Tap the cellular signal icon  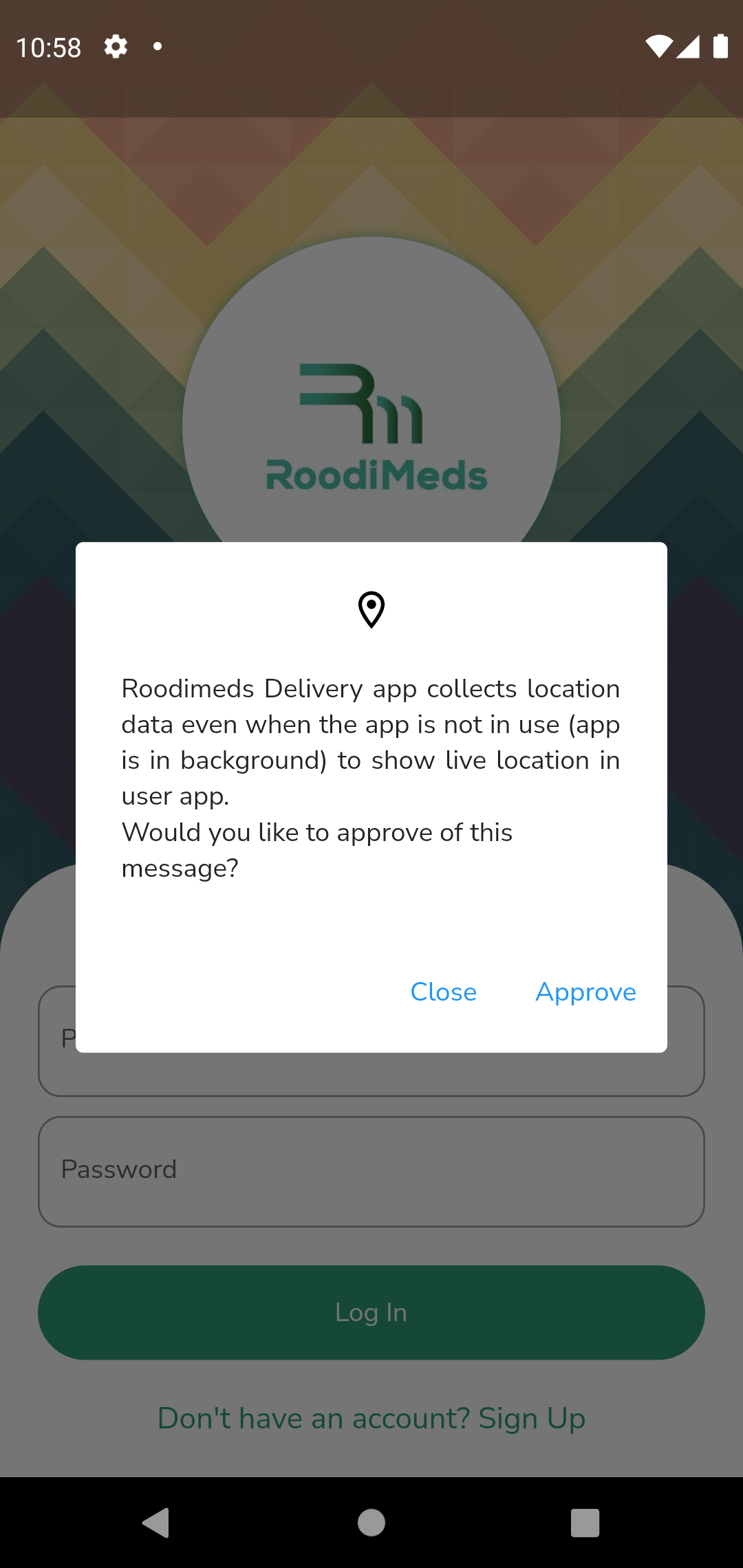tap(688, 46)
